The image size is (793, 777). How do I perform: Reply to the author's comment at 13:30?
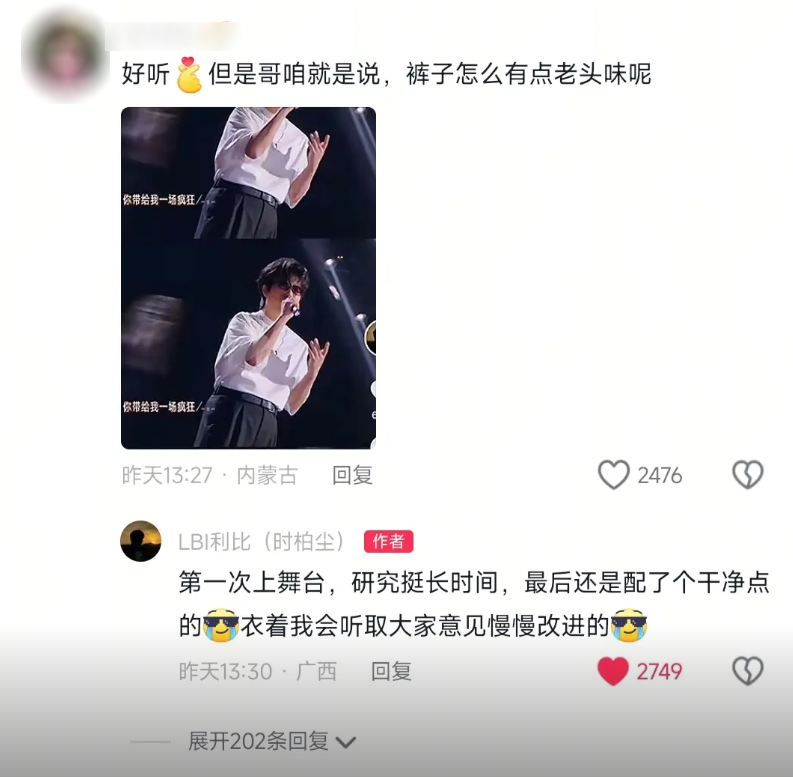(x=391, y=672)
